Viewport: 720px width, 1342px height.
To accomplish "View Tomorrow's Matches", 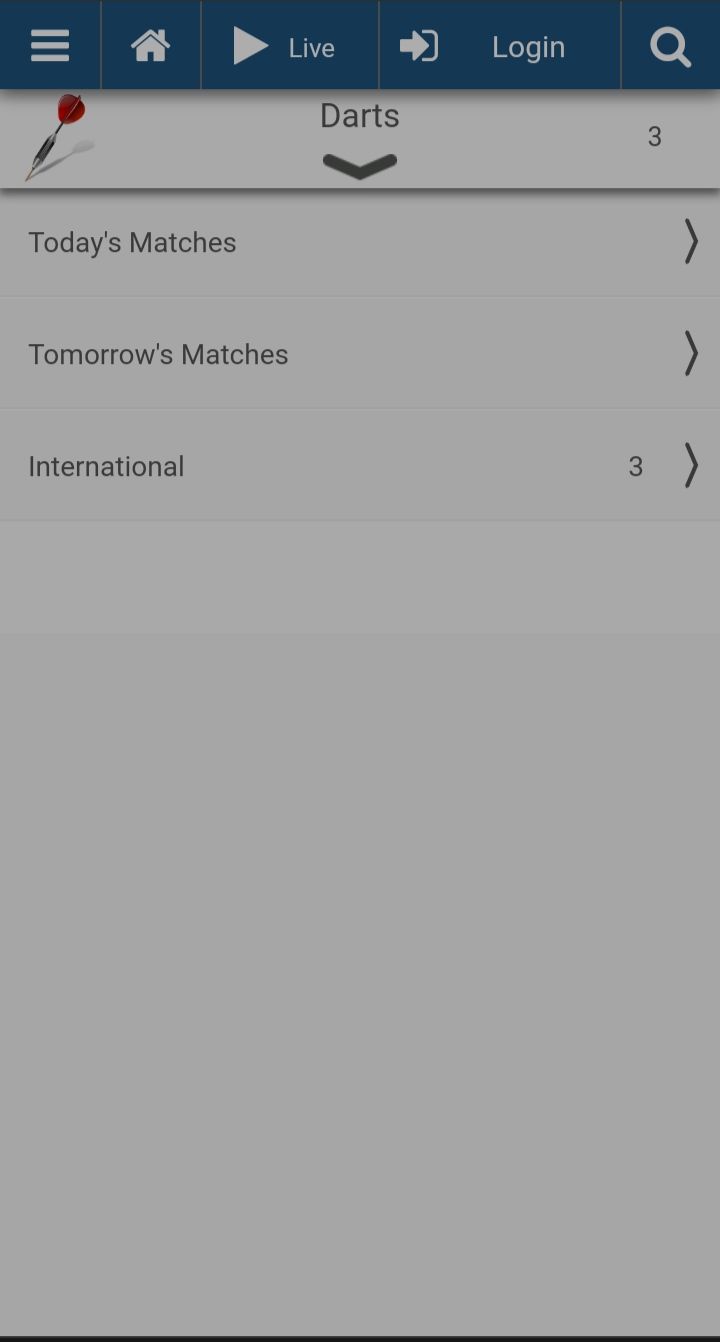I will pos(360,354).
